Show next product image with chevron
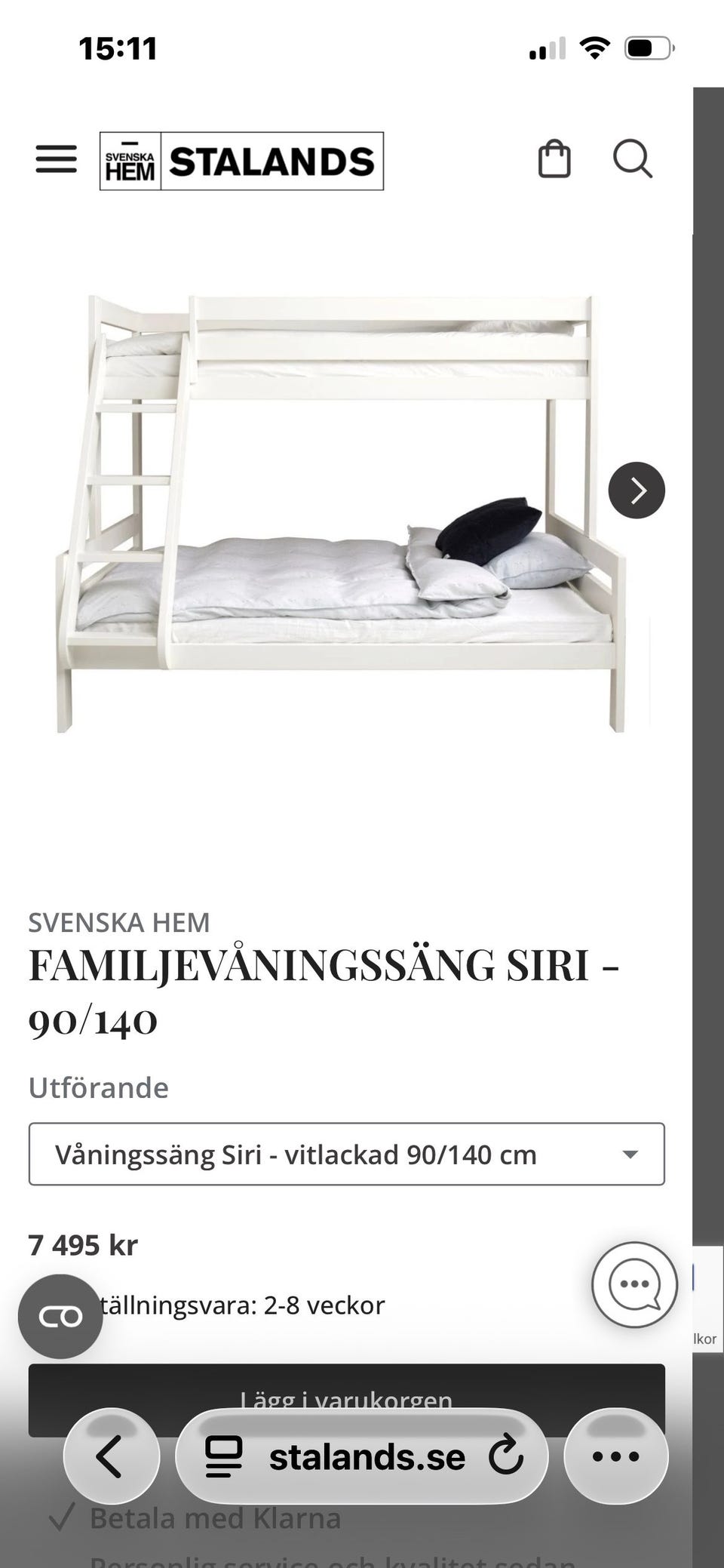The image size is (724, 1568). 637,490
